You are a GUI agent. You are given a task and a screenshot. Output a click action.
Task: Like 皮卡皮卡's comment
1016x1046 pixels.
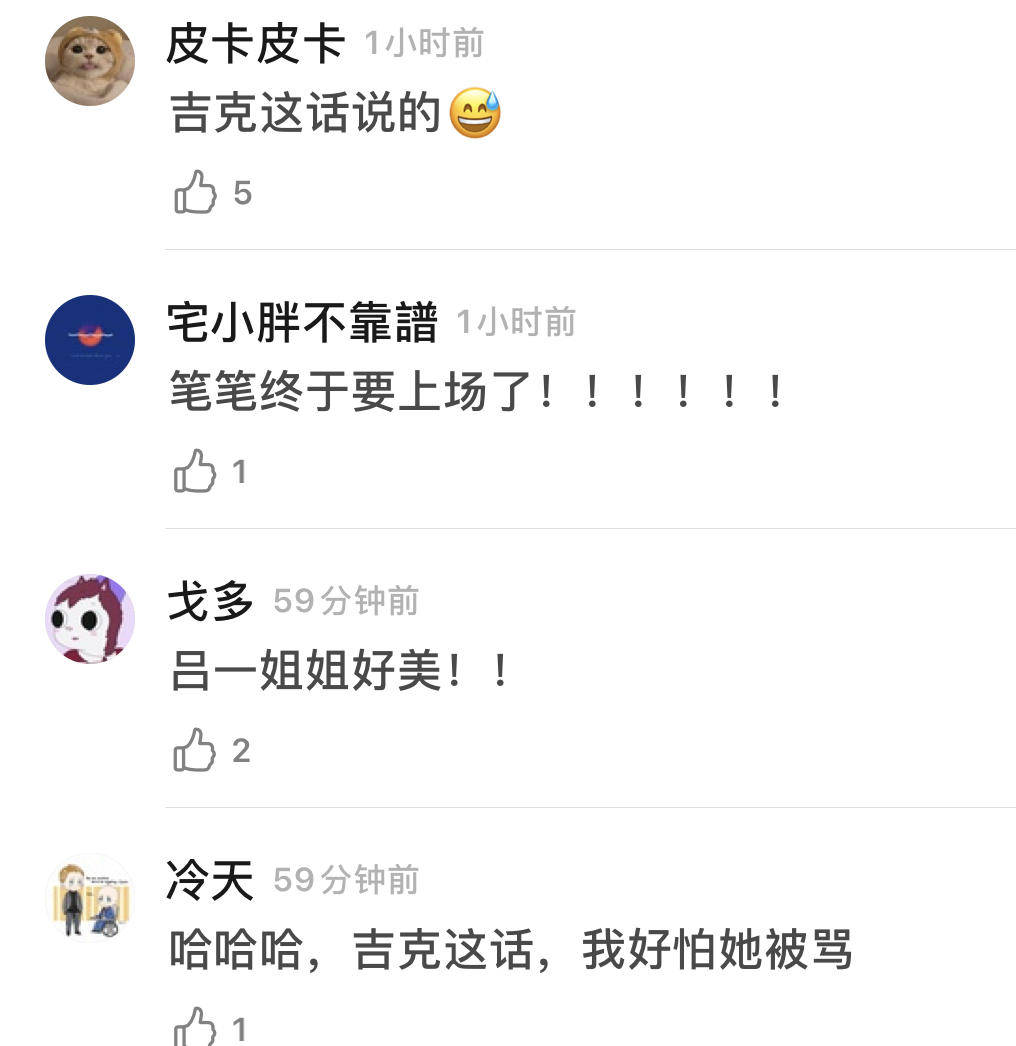tap(196, 192)
